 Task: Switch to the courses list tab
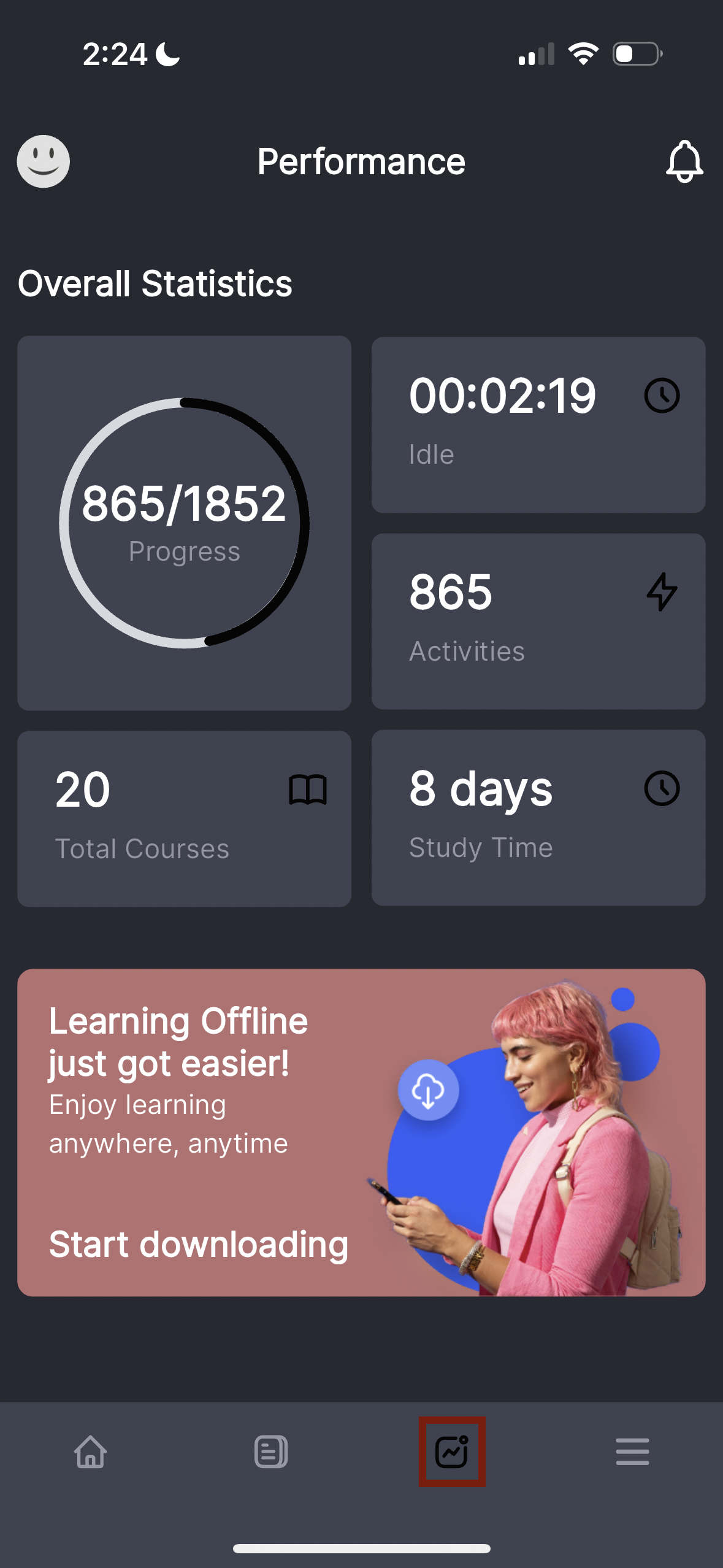[x=271, y=1451]
